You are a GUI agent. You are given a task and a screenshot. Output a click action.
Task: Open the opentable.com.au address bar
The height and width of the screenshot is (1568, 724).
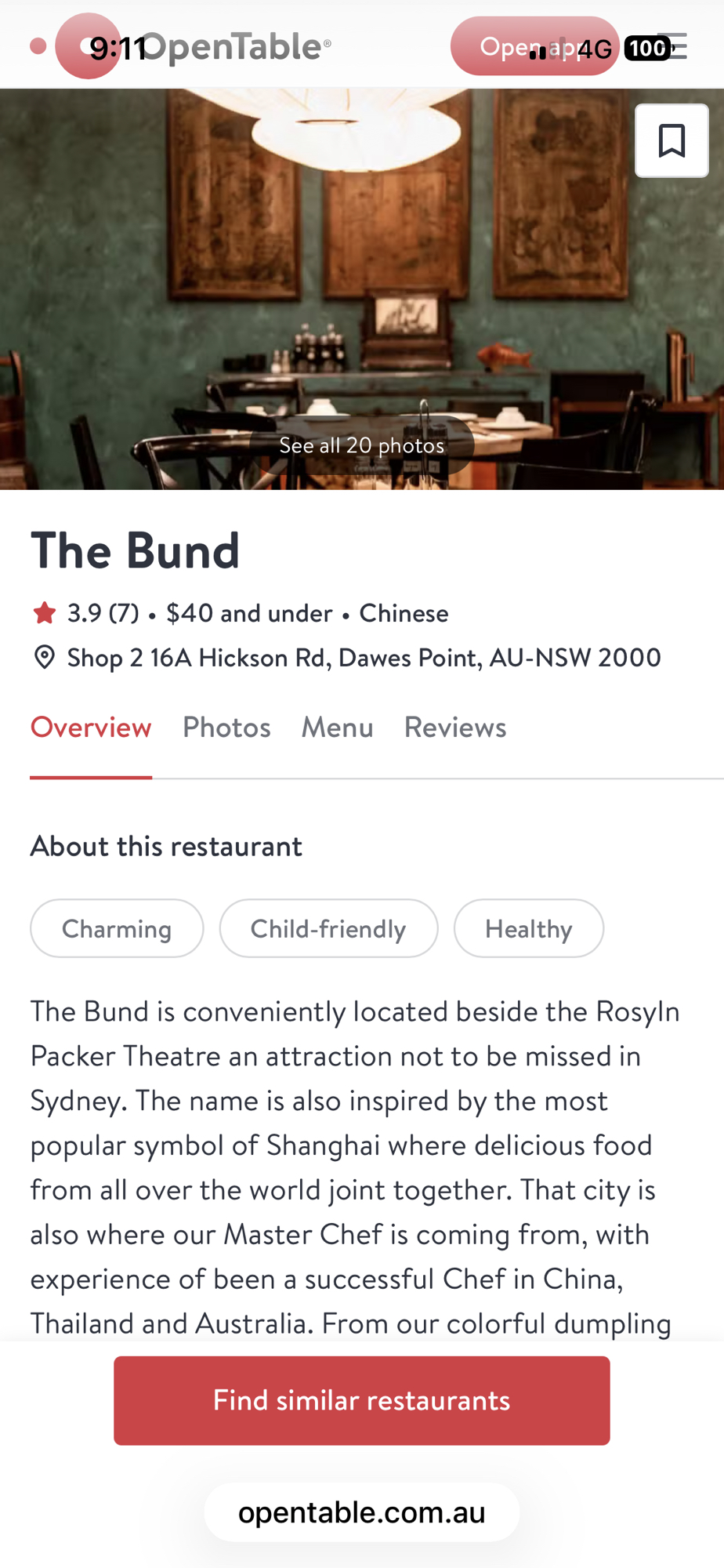(361, 1512)
